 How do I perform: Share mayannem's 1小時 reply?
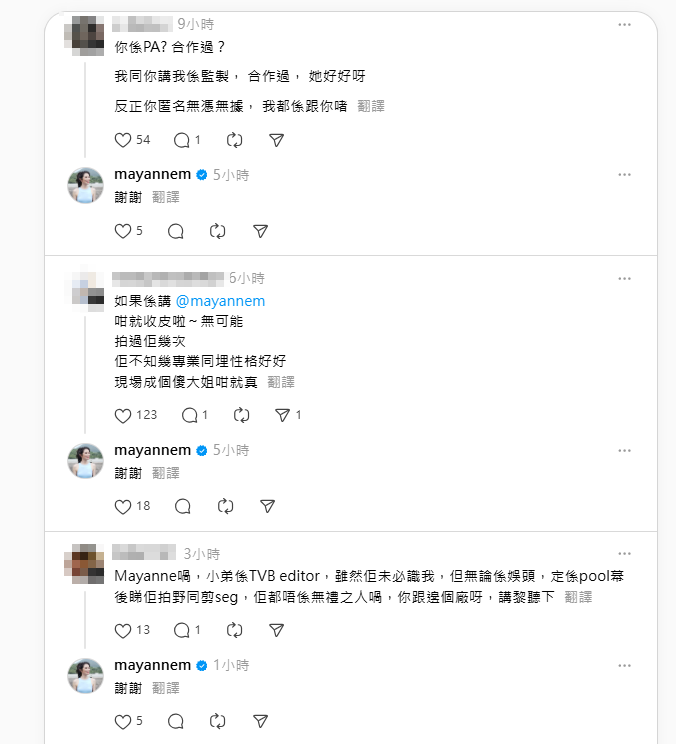[260, 721]
